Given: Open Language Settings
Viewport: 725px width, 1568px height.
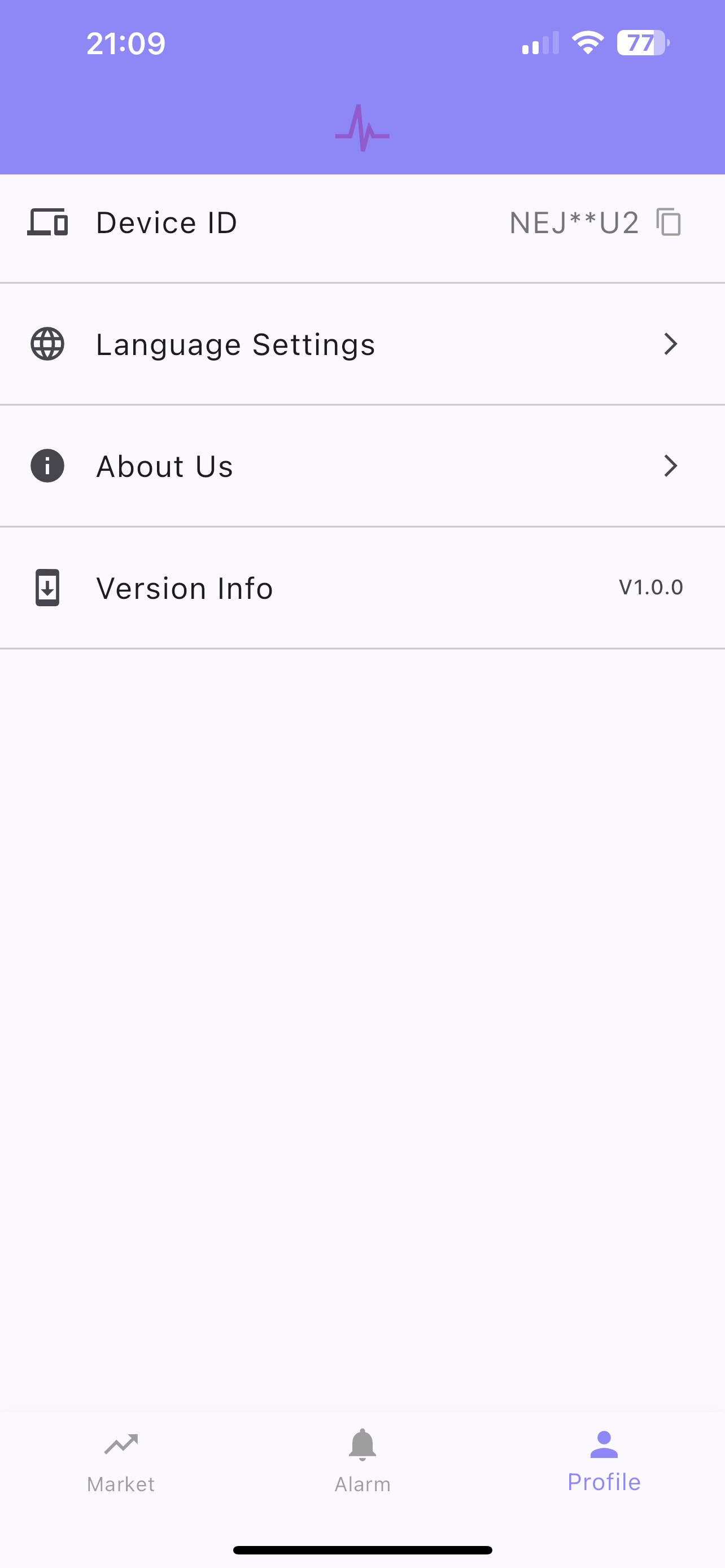Looking at the screenshot, I should pyautogui.click(x=361, y=344).
